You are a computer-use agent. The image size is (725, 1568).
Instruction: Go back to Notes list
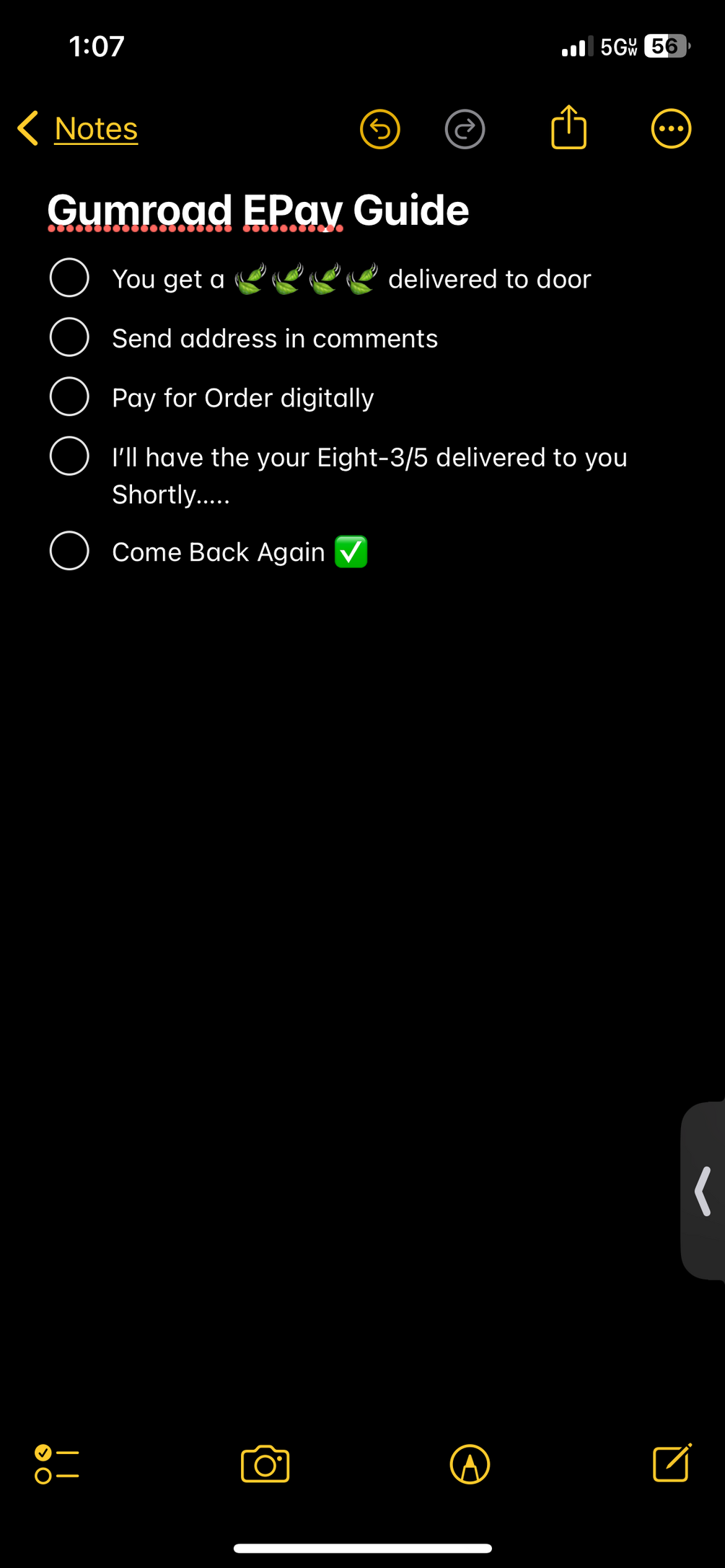78,129
